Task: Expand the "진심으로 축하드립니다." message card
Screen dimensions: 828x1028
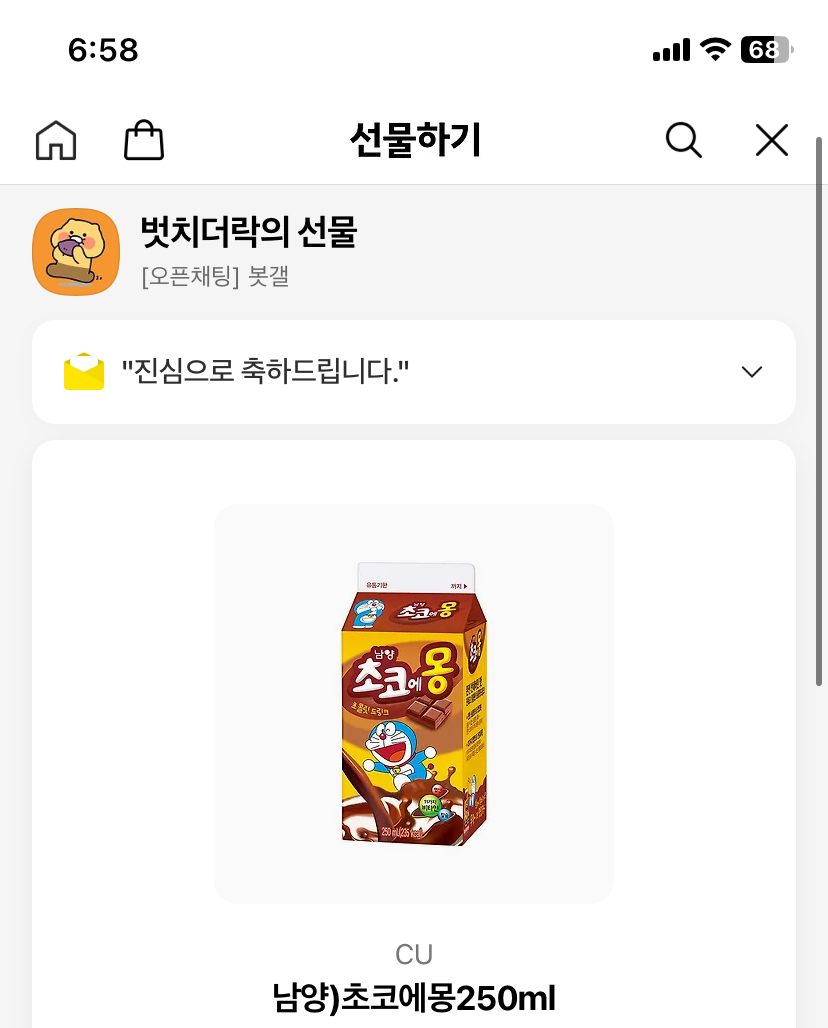Action: [752, 372]
